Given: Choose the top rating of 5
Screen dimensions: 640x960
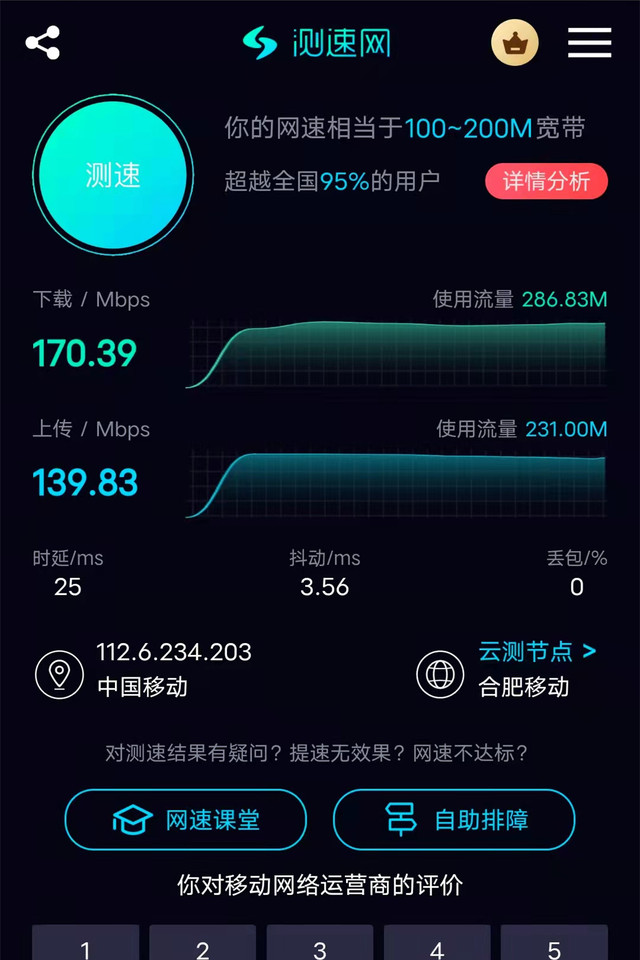Looking at the screenshot, I should 554,944.
